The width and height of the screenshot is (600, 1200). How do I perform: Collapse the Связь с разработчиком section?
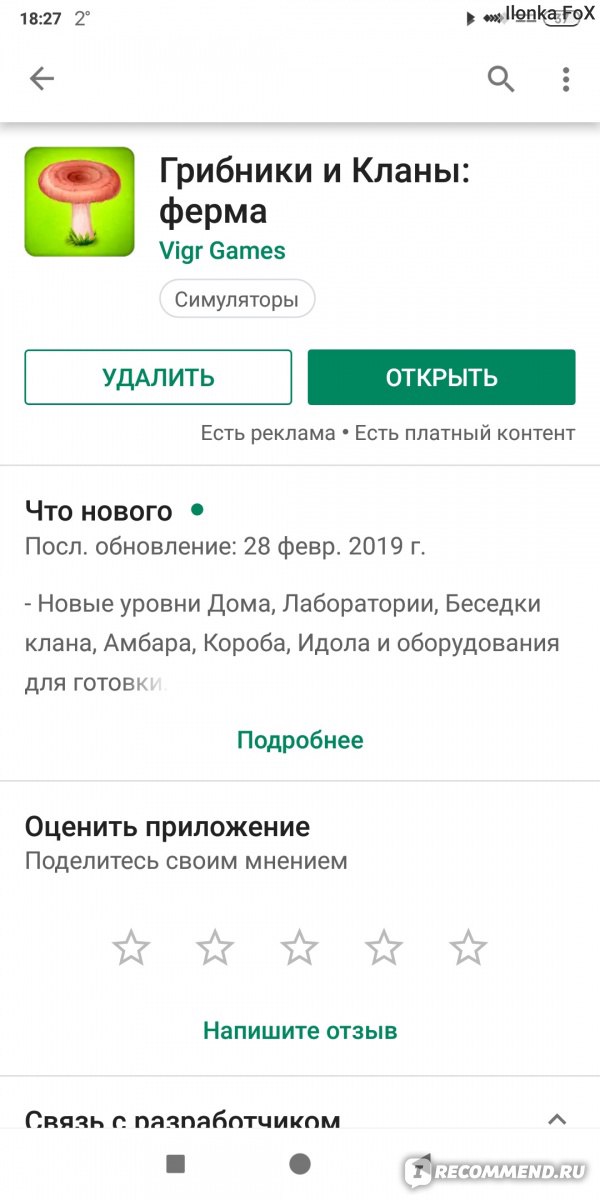pyautogui.click(x=557, y=1120)
